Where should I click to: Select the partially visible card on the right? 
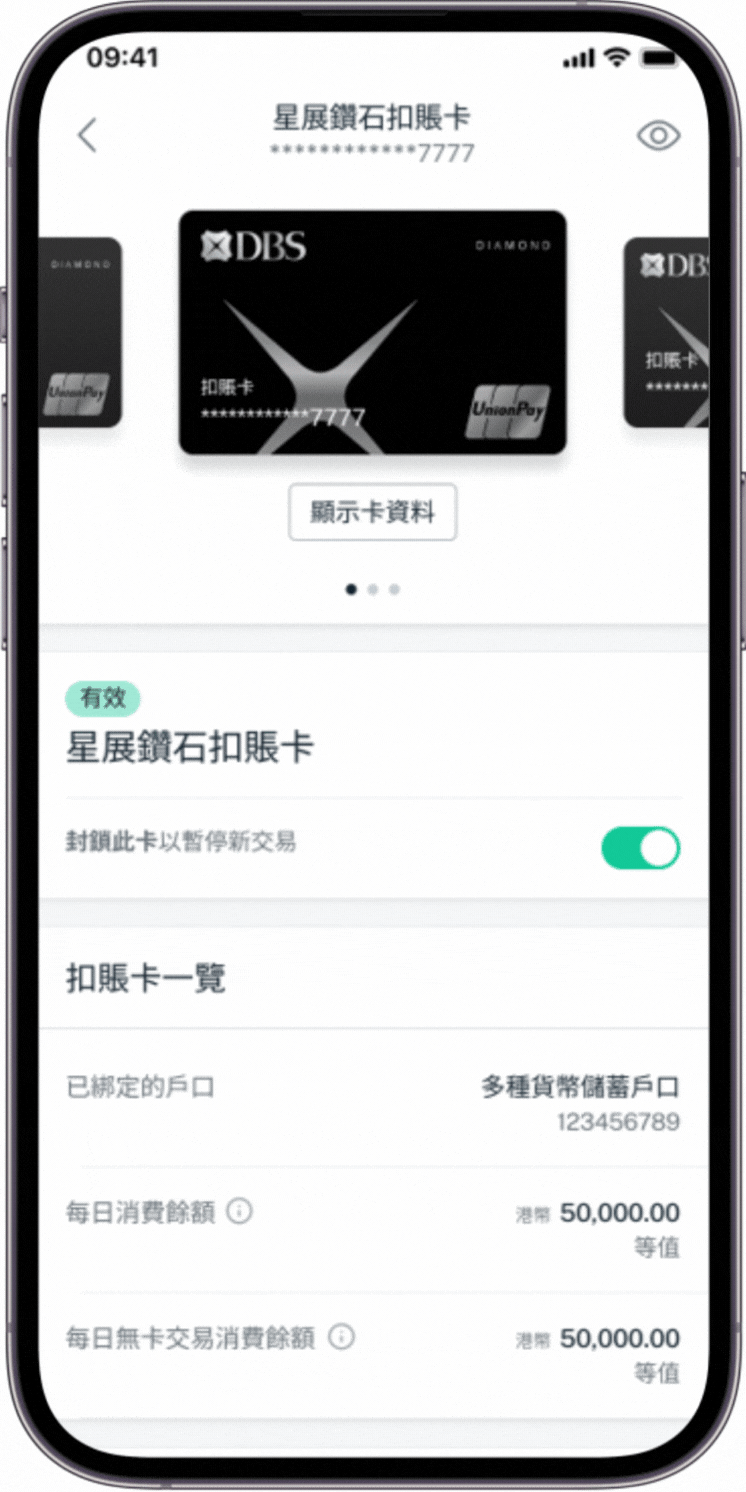tap(666, 332)
